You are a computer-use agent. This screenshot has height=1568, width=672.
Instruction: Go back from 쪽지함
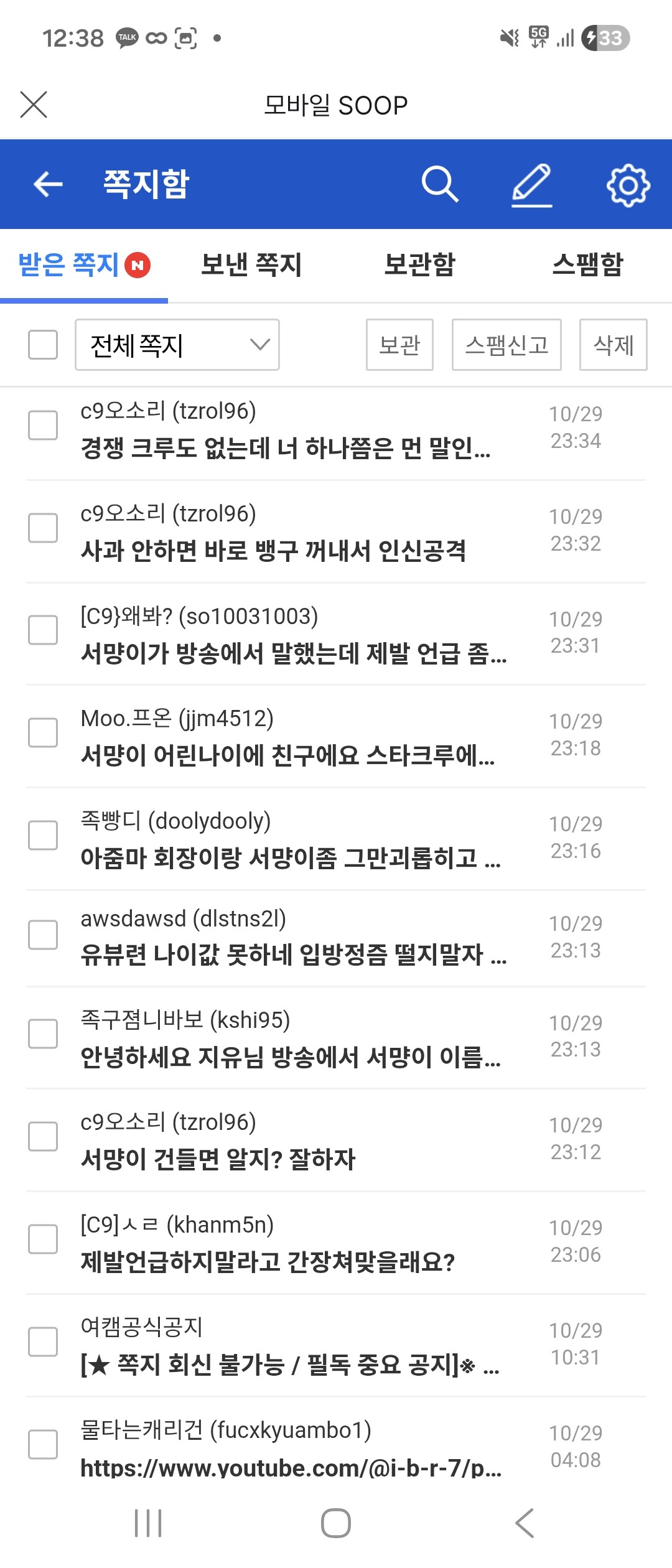click(x=48, y=184)
